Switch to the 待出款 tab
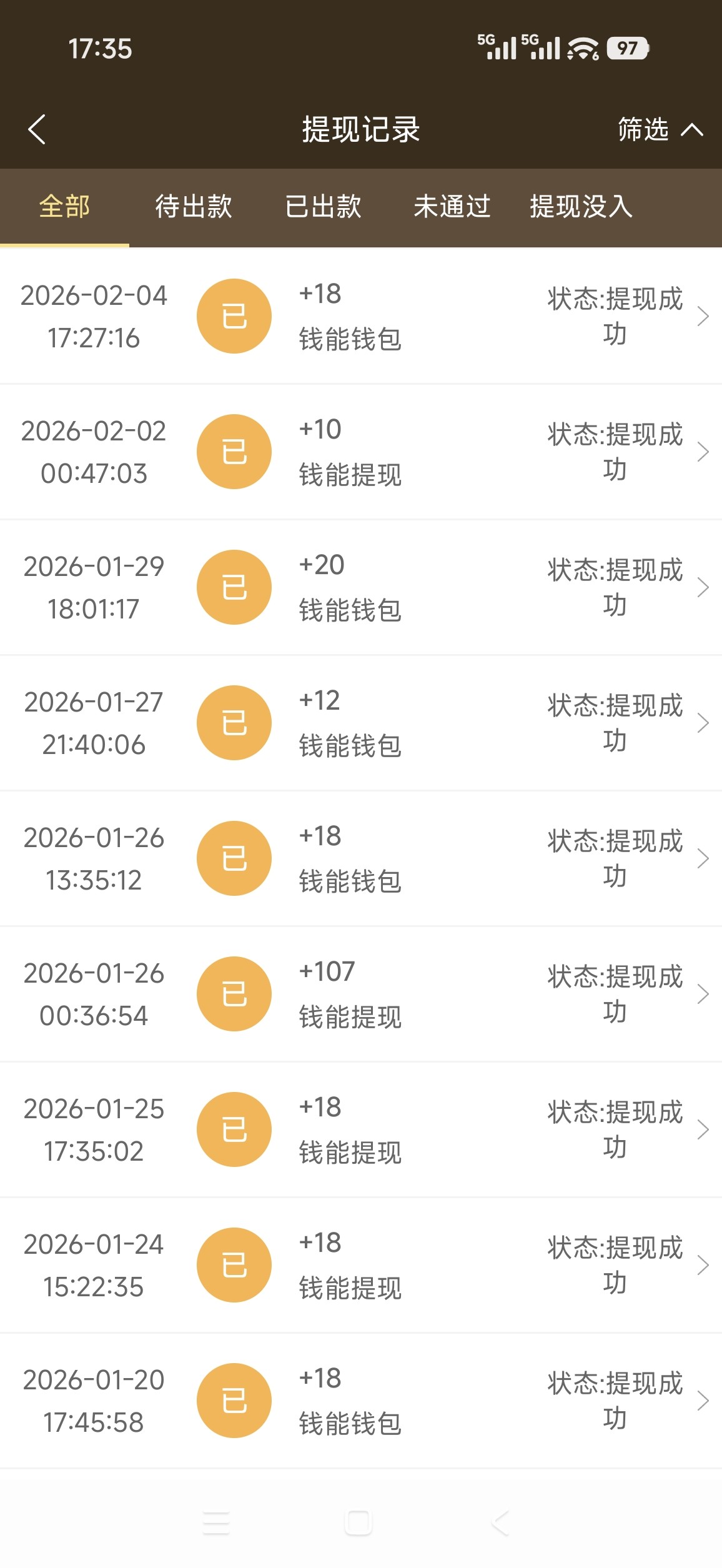This screenshot has height=1568, width=722. tap(194, 207)
